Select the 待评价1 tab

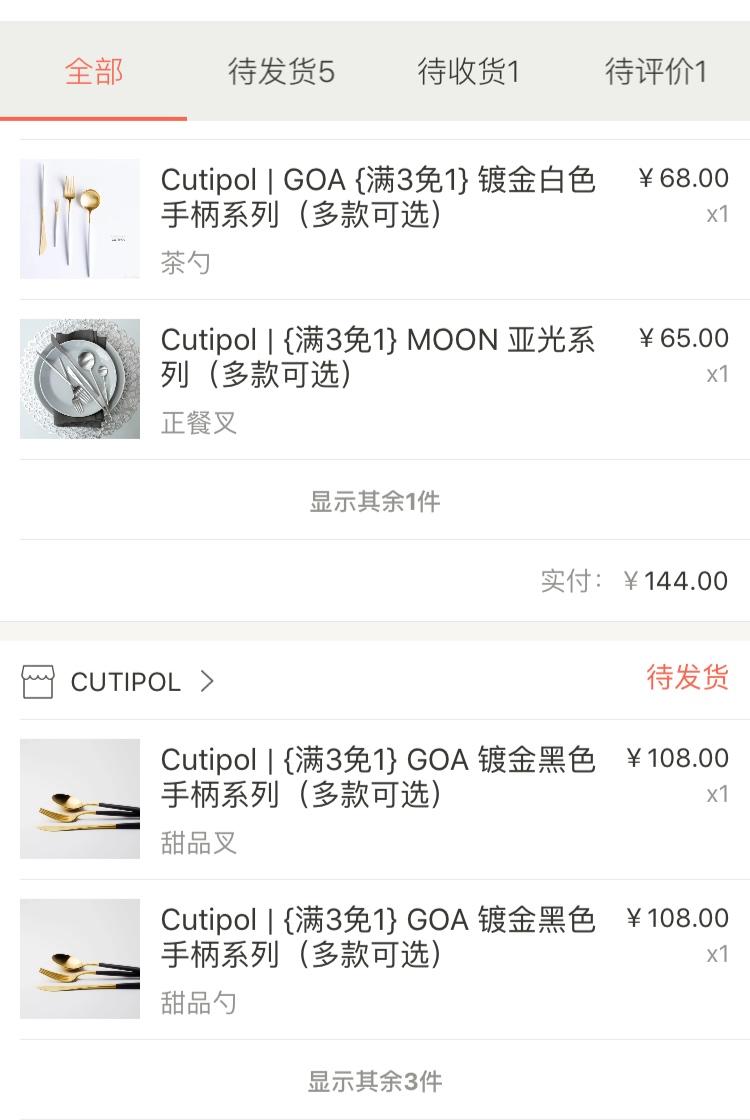pyautogui.click(x=656, y=72)
